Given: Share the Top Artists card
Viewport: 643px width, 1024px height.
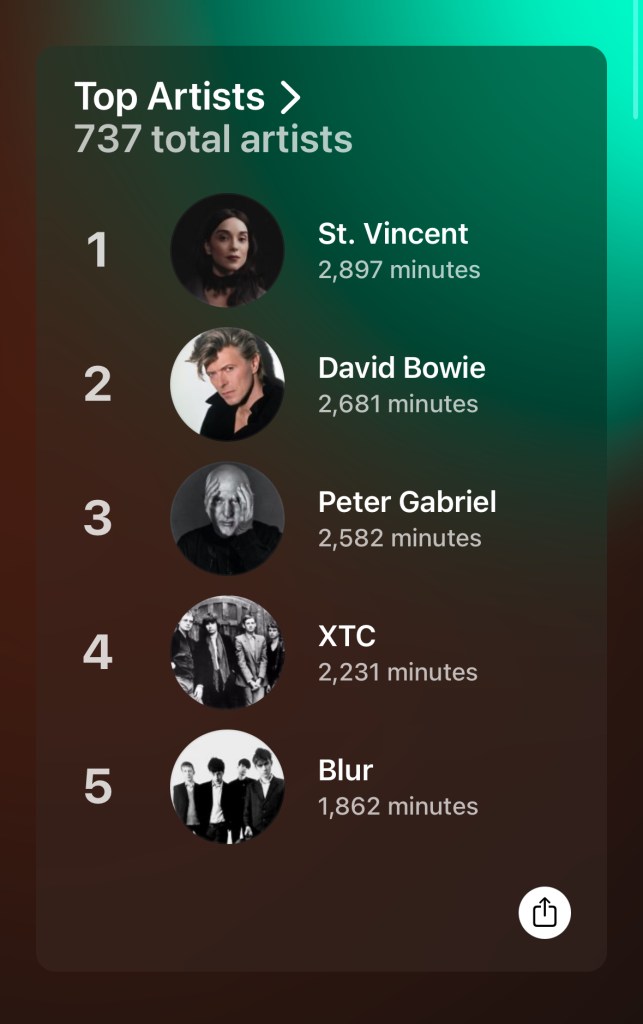Looking at the screenshot, I should pos(544,912).
